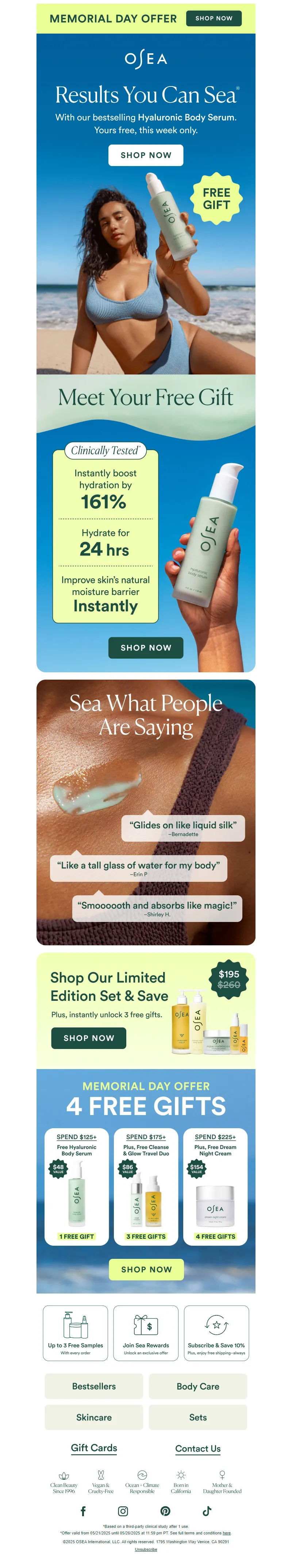This screenshot has height=1568, width=292.
Task: Open the Contact Us link
Action: tap(198, 1449)
